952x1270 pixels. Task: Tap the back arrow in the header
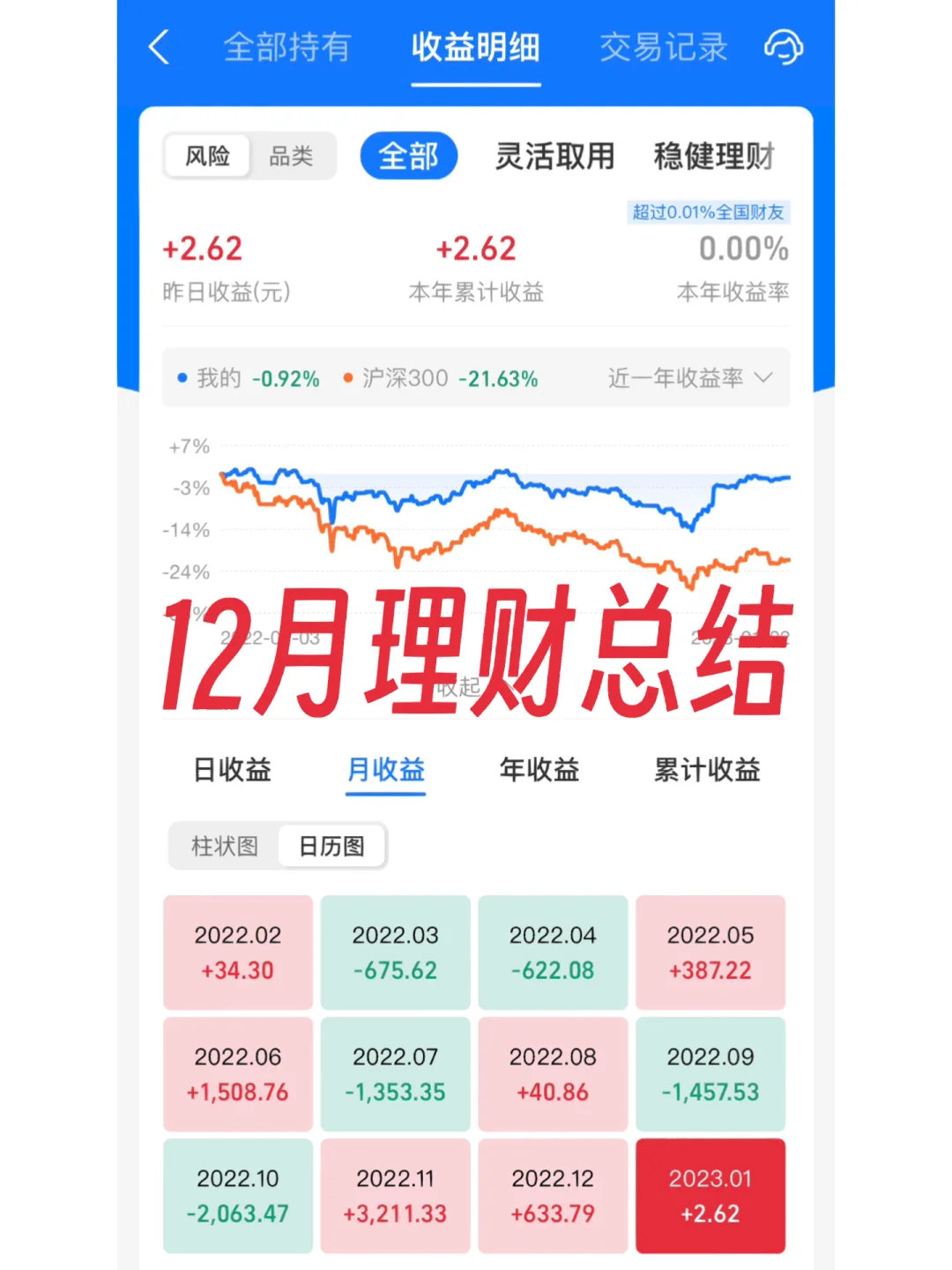[159, 49]
